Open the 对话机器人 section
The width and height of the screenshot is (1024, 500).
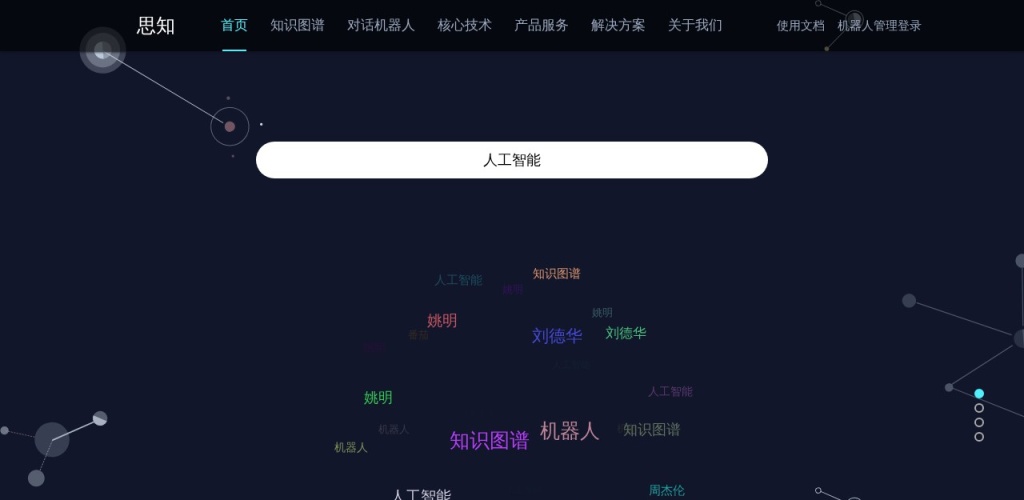tap(380, 25)
